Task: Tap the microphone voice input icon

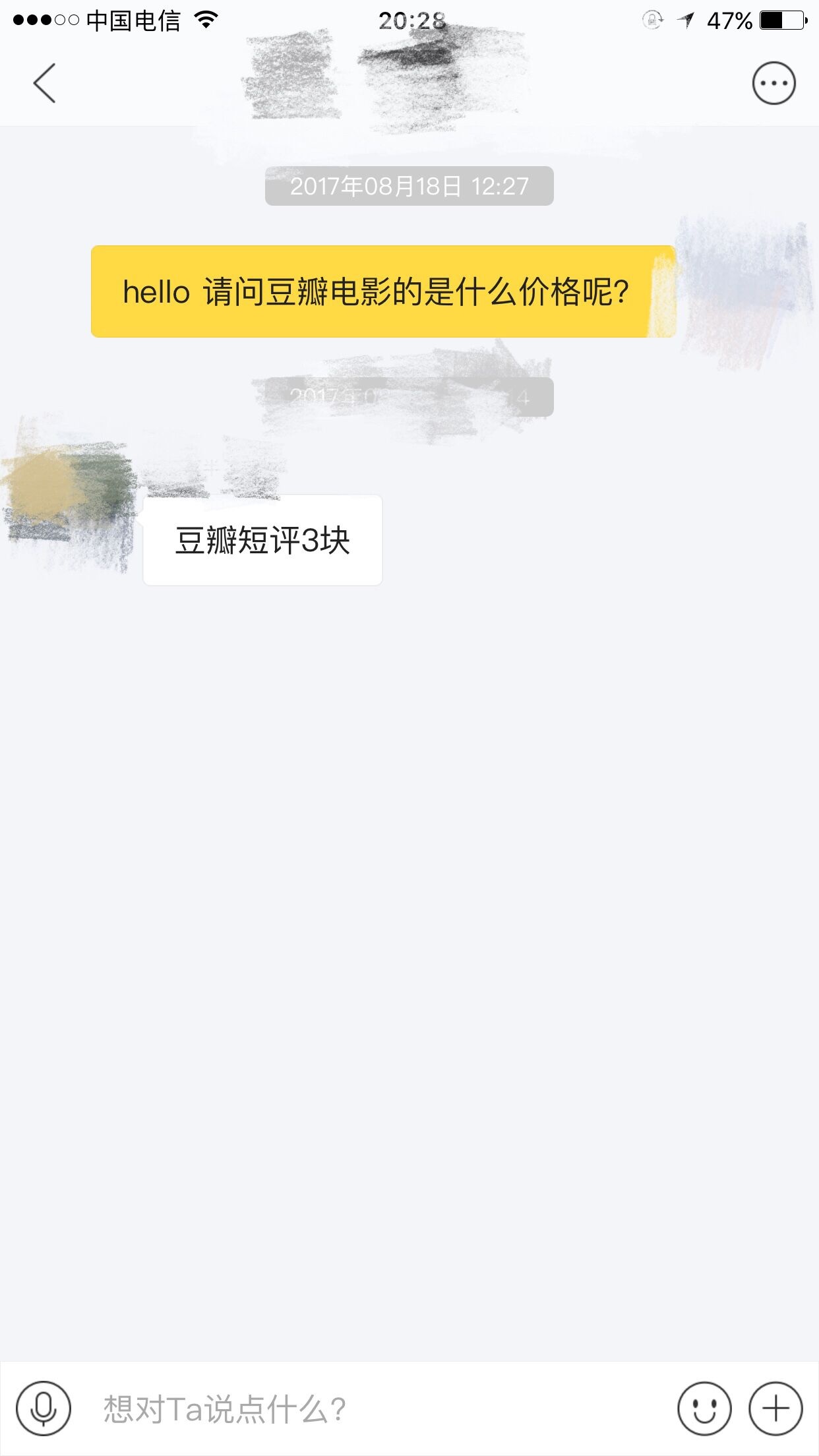Action: [x=44, y=1409]
